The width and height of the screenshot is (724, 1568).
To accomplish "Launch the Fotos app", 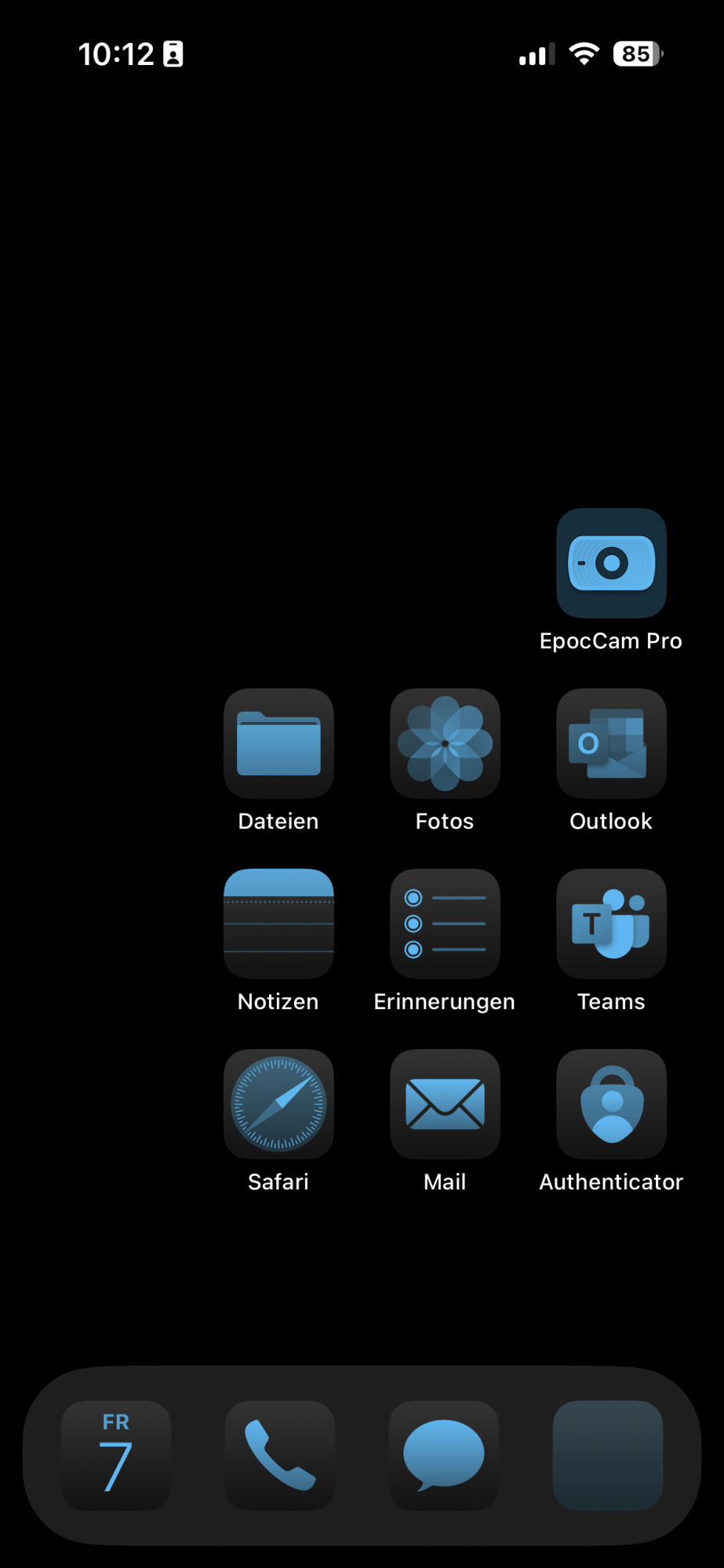I will coord(445,743).
